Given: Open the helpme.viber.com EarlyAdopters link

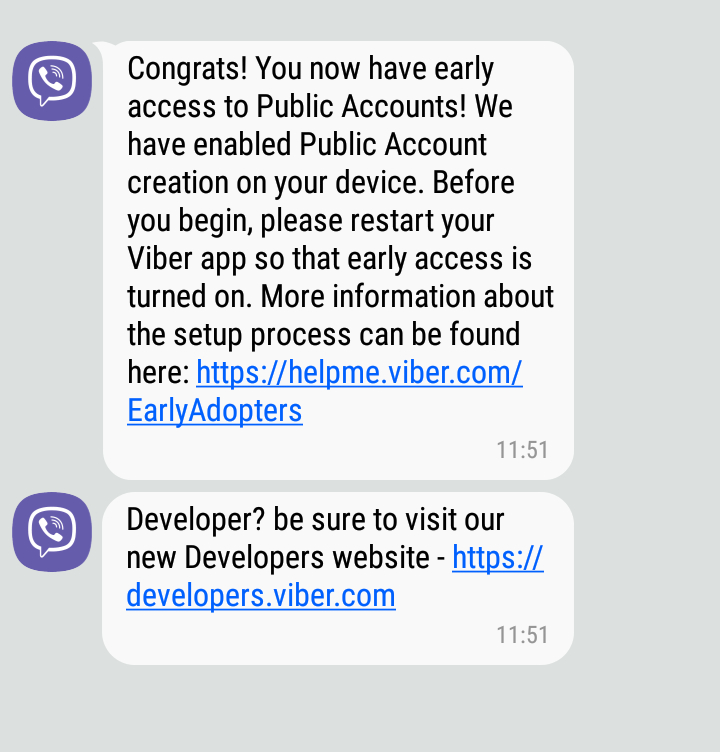Looking at the screenshot, I should (359, 374).
